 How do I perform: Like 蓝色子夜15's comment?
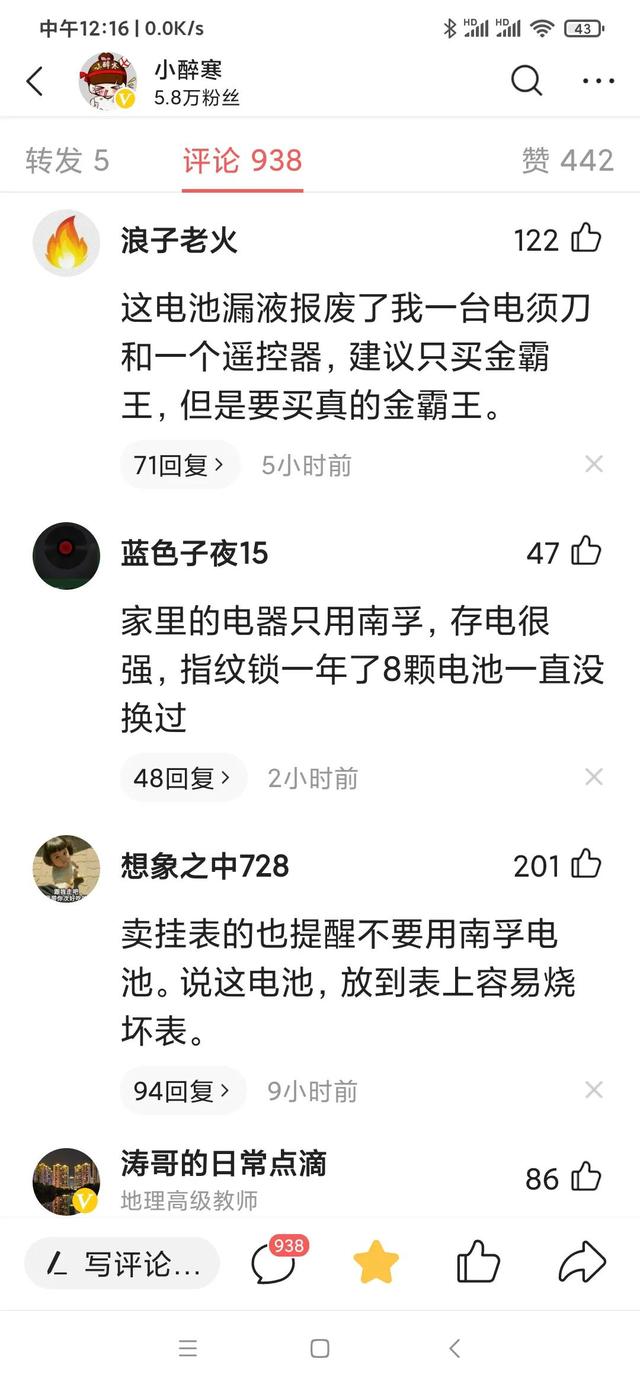tap(586, 552)
